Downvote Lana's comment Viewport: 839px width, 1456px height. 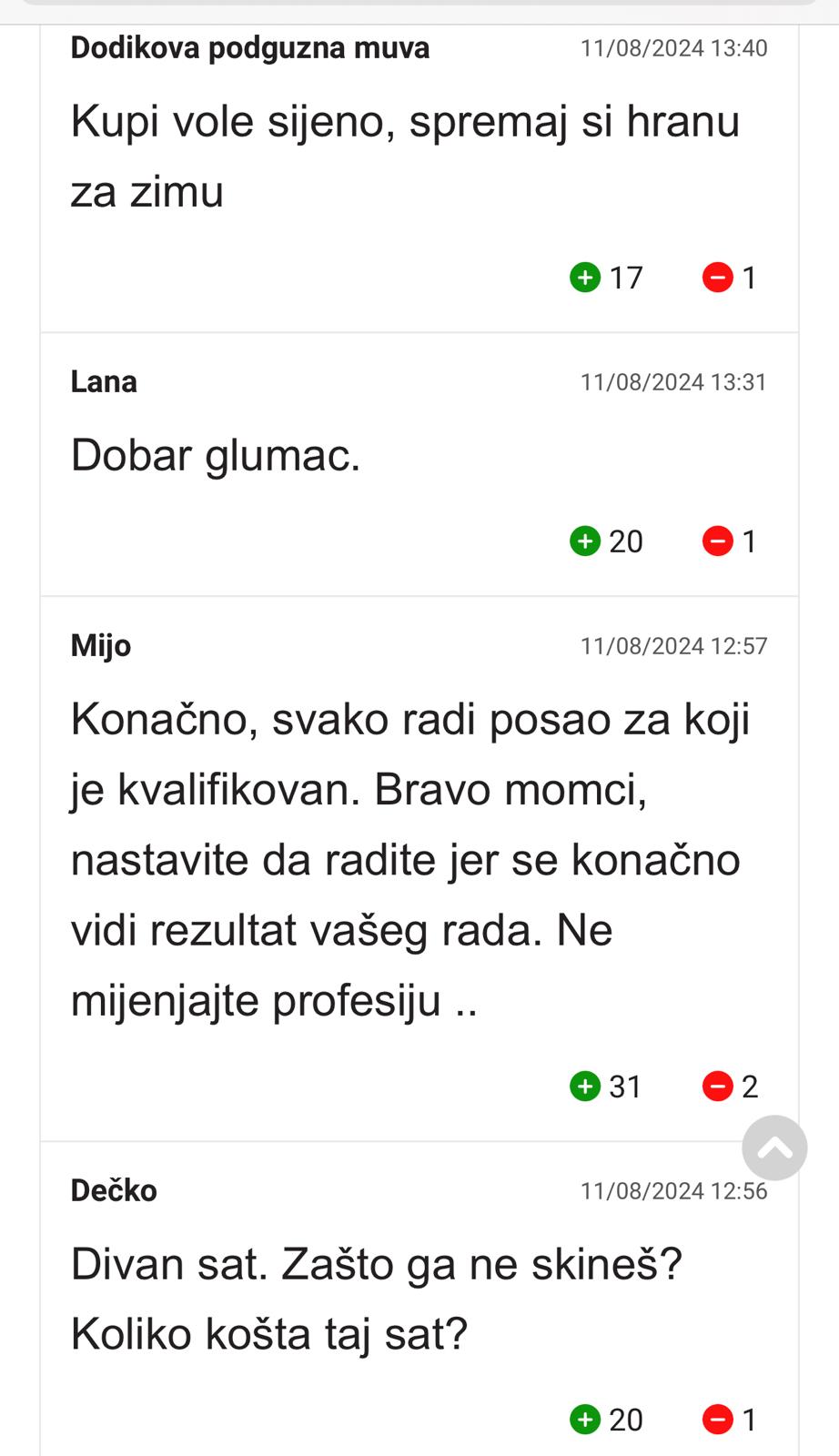pos(718,541)
